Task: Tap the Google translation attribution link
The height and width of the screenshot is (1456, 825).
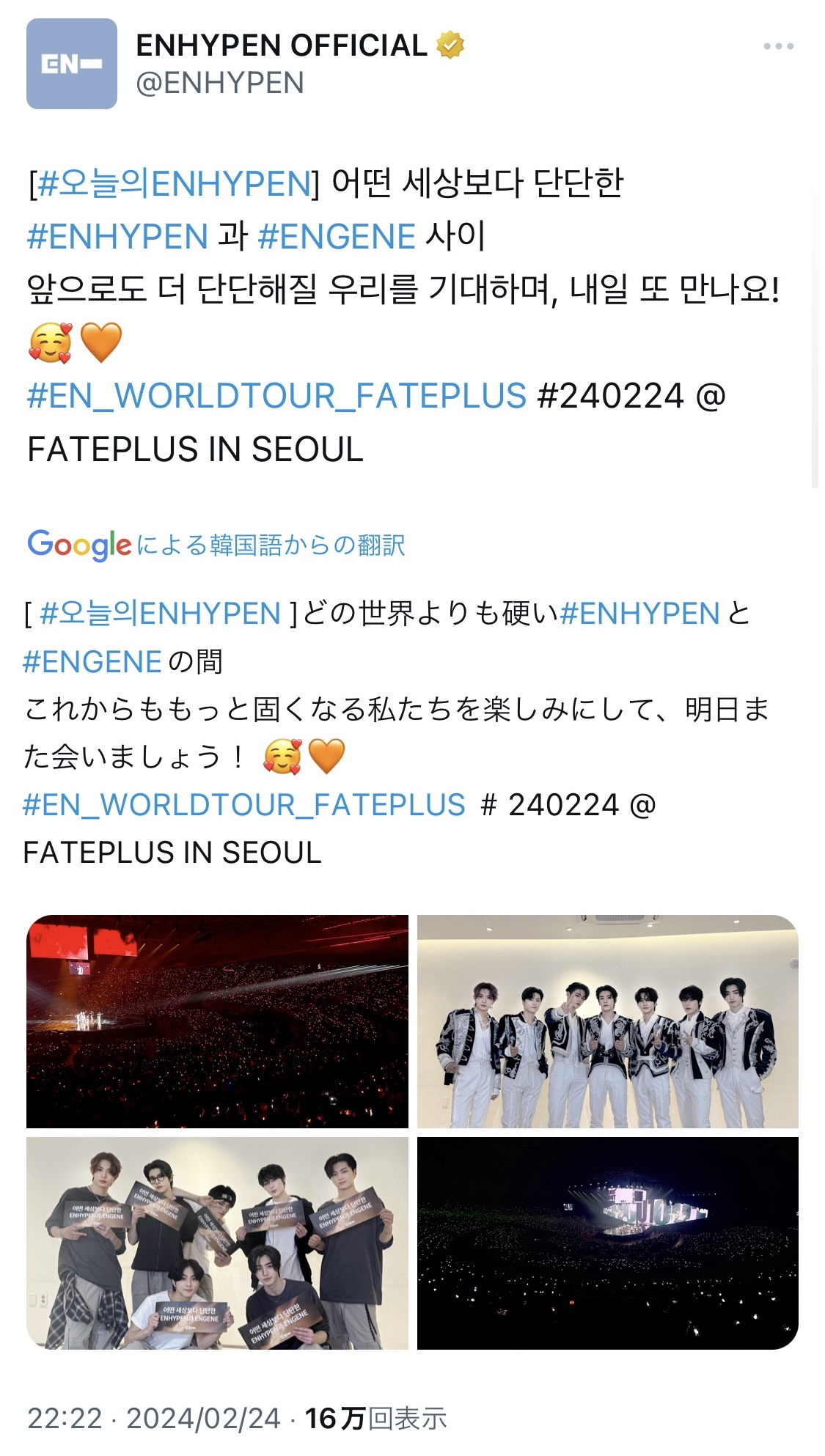Action: (x=216, y=545)
